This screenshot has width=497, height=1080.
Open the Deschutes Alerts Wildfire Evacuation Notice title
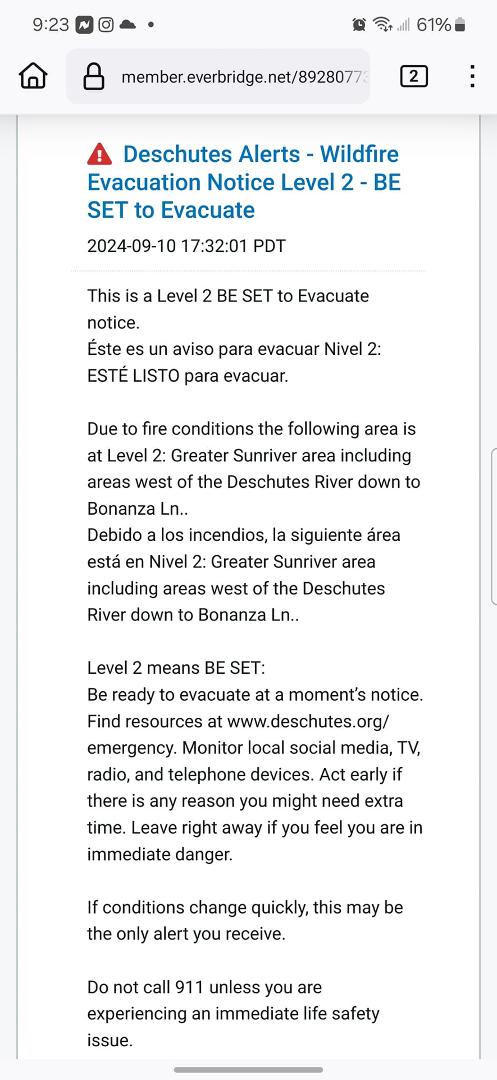[244, 182]
